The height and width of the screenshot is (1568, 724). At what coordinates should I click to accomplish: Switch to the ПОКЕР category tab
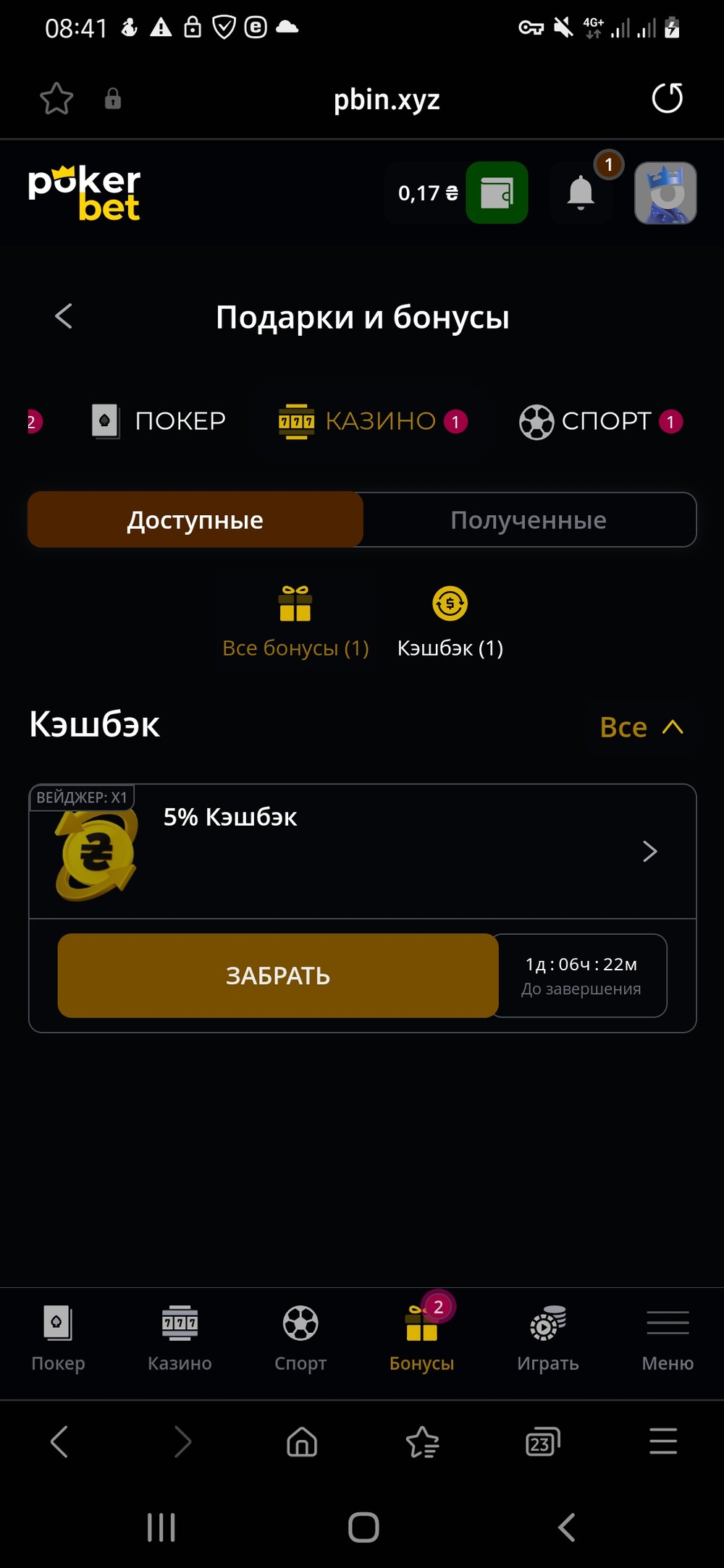point(159,421)
